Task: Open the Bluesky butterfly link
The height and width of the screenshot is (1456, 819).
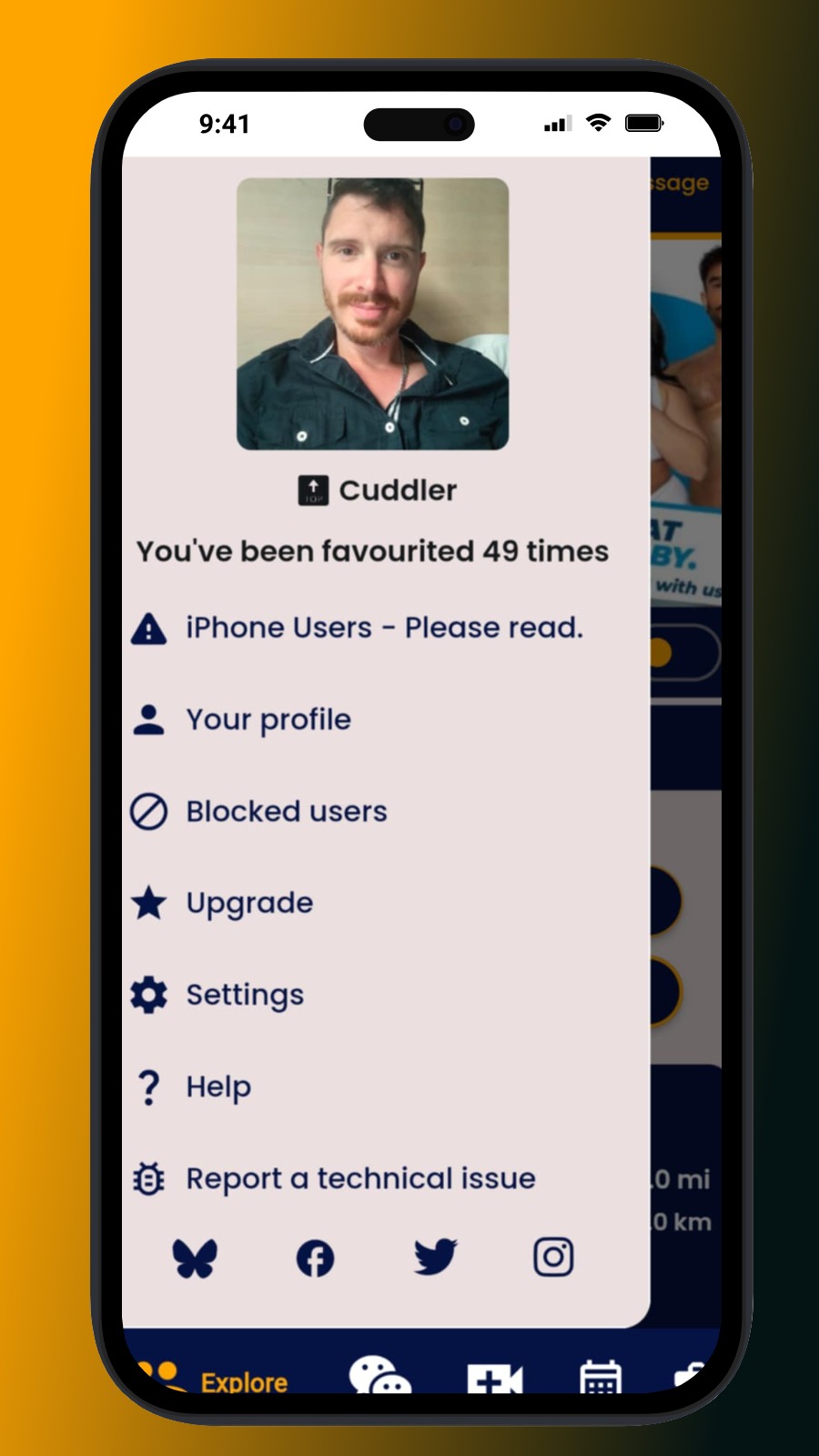Action: coord(195,1259)
